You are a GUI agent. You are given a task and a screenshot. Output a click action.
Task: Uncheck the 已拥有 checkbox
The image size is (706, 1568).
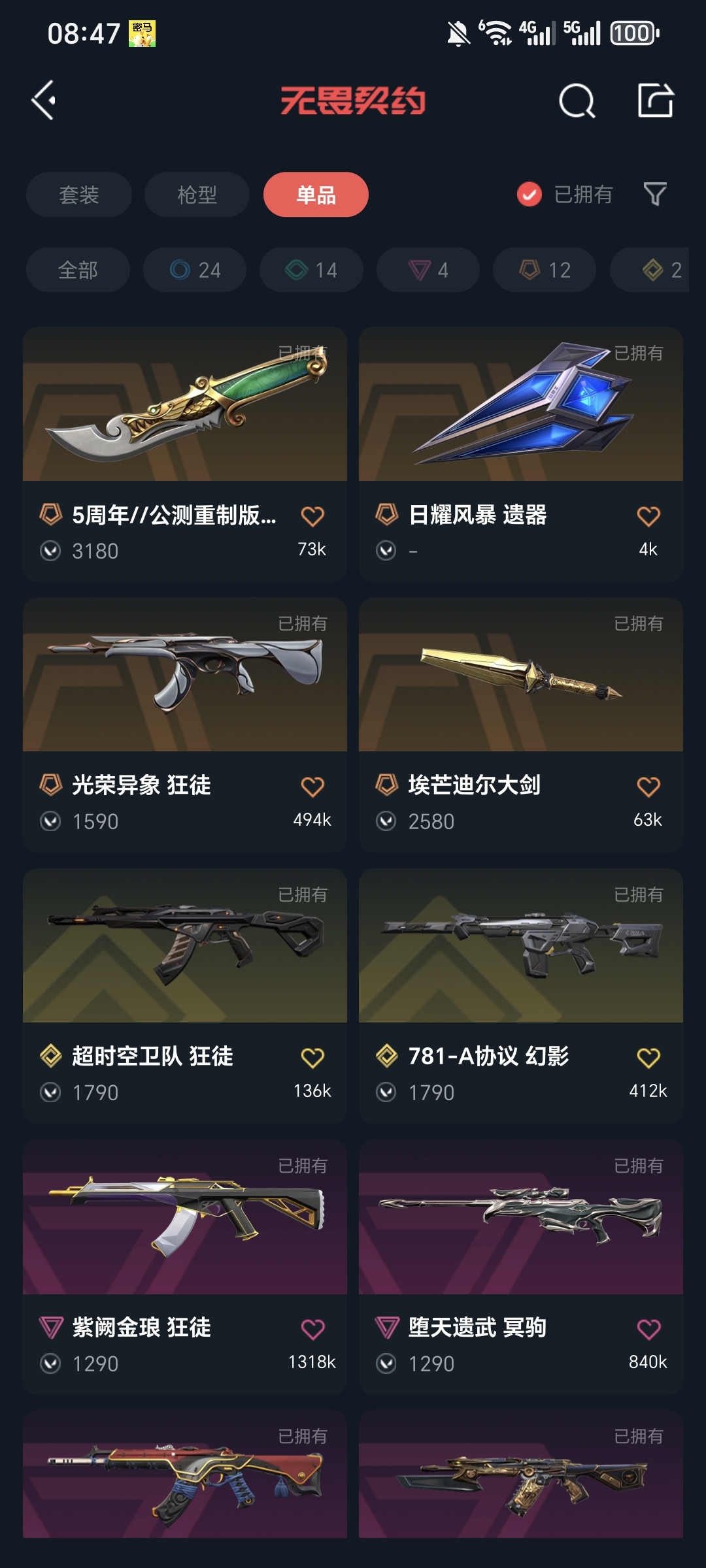529,194
